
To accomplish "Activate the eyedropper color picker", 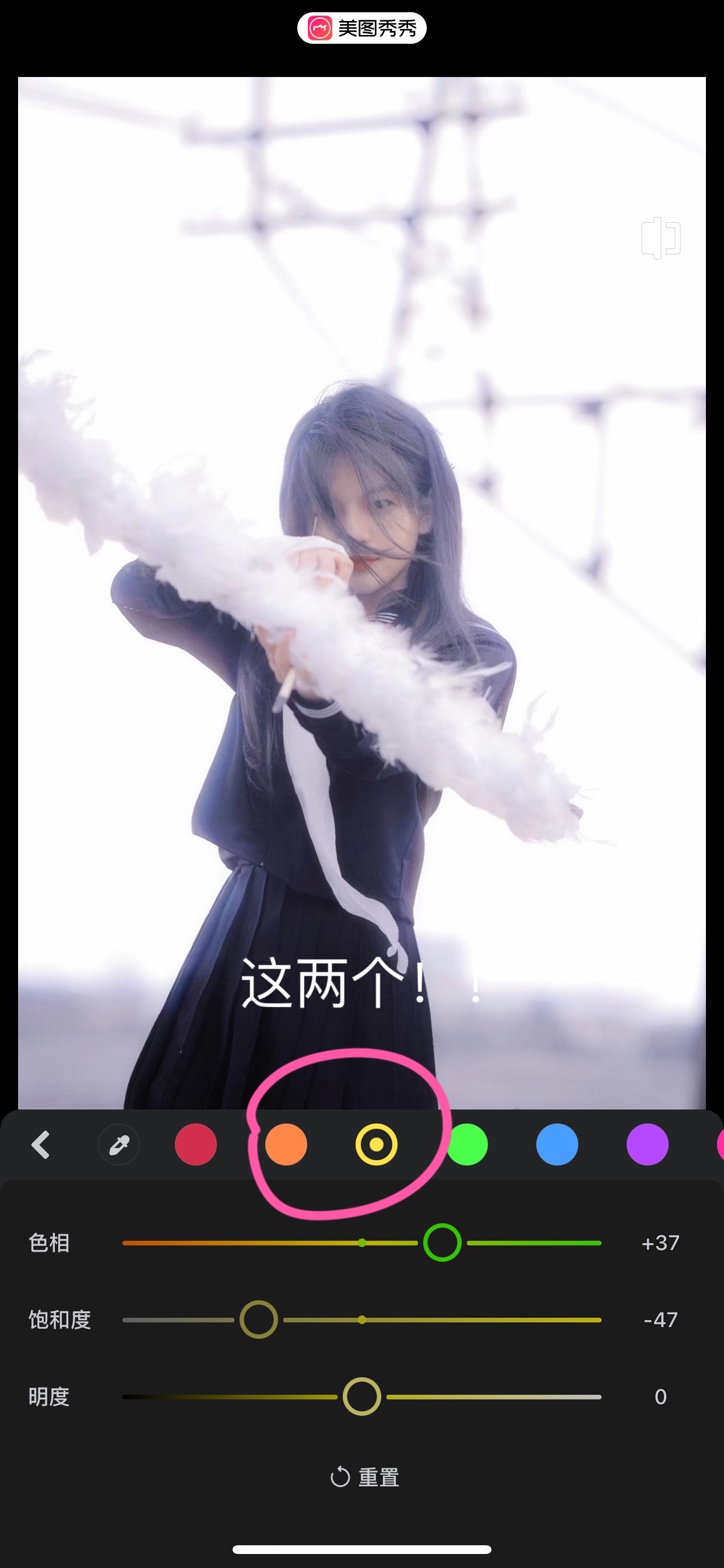I will click(119, 1145).
